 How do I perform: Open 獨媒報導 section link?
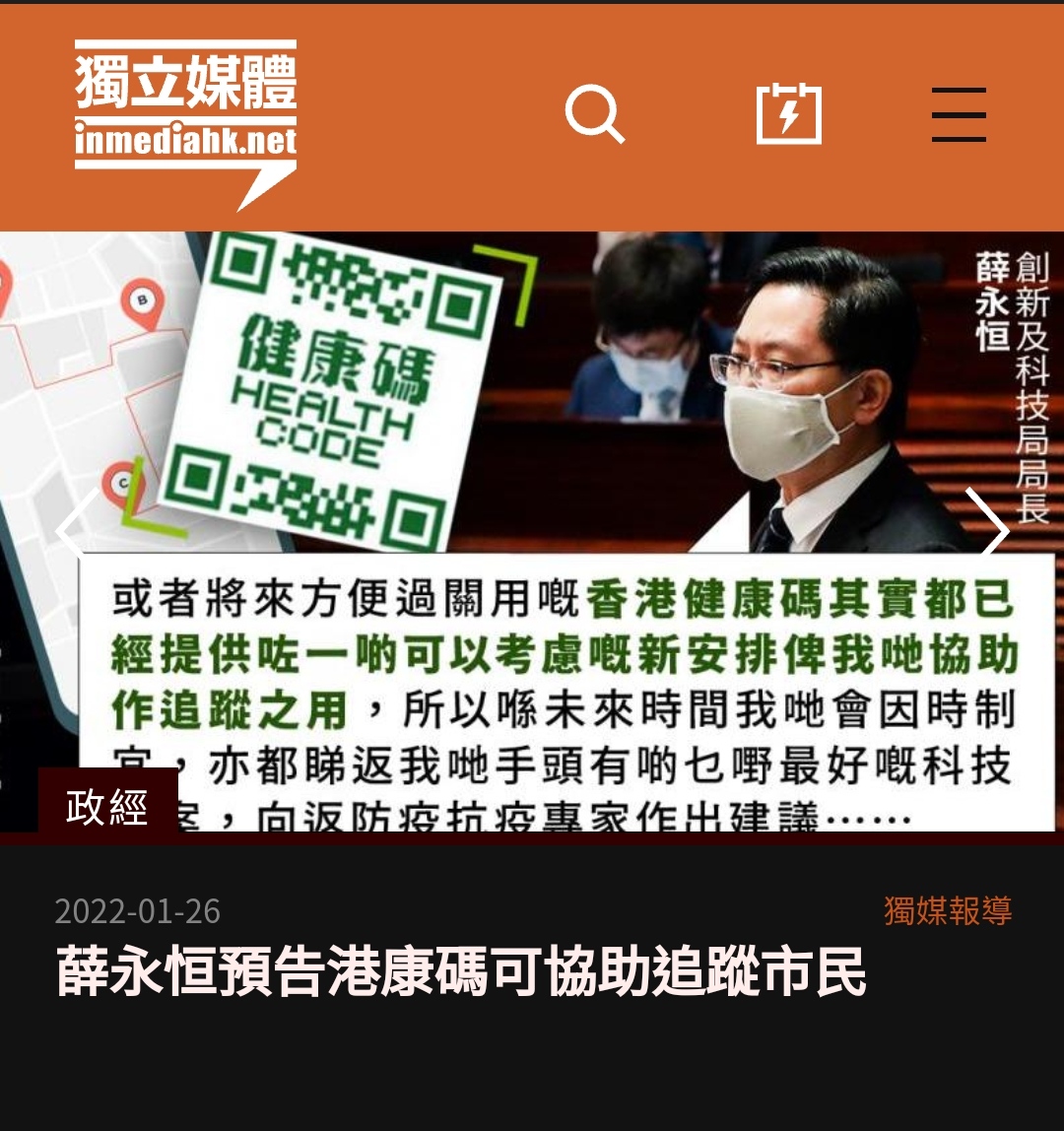[x=947, y=910]
